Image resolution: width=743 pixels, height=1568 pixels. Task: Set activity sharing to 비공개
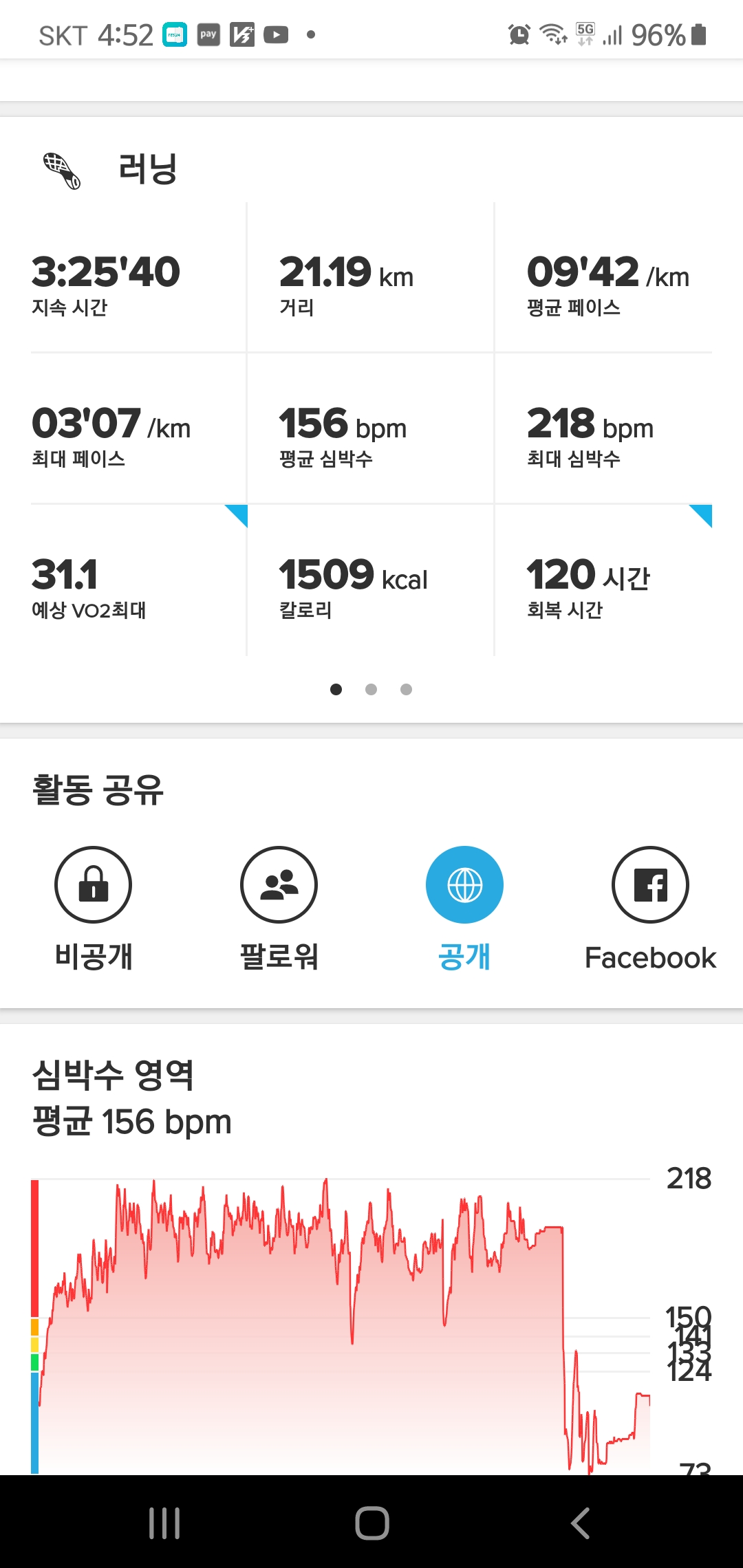[x=93, y=885]
